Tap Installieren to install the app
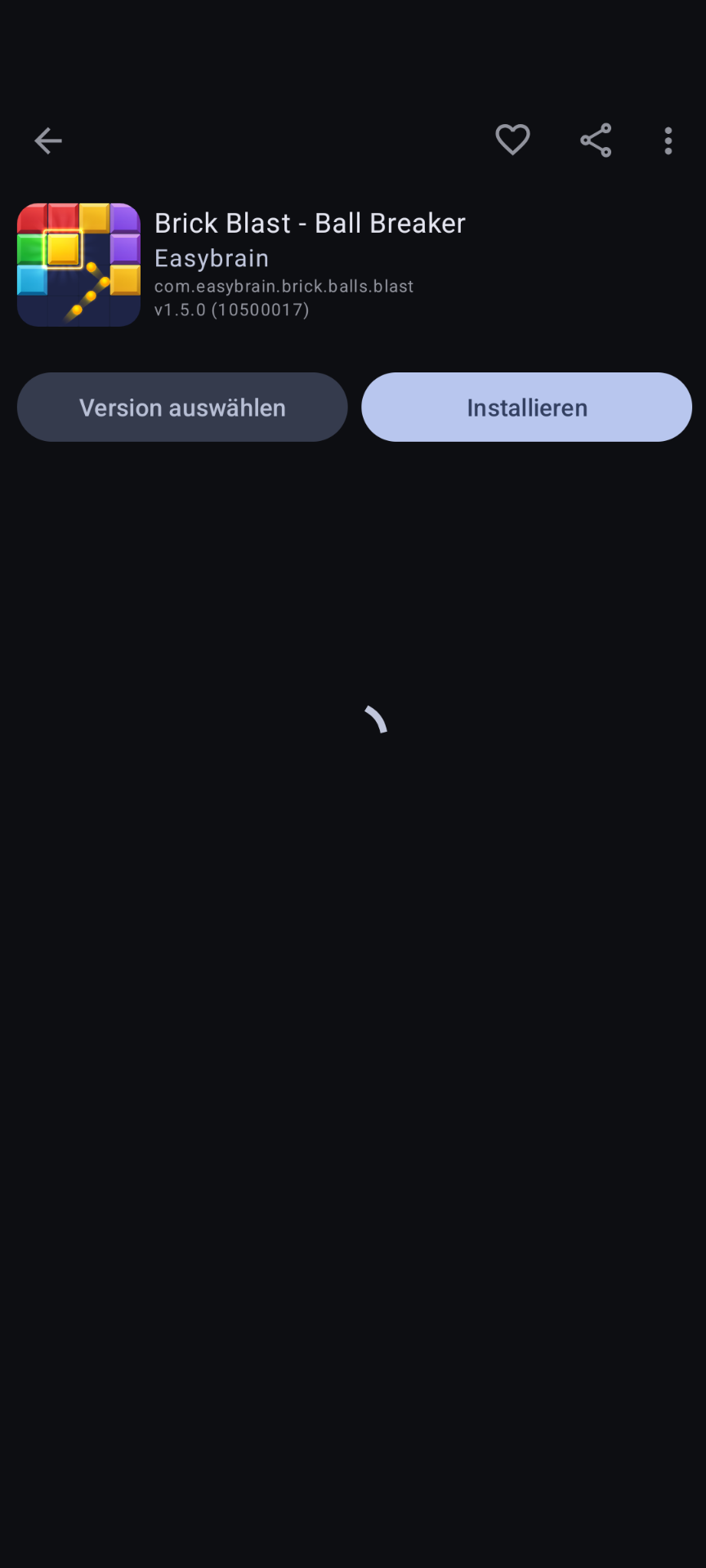The image size is (706, 1568). click(x=527, y=408)
